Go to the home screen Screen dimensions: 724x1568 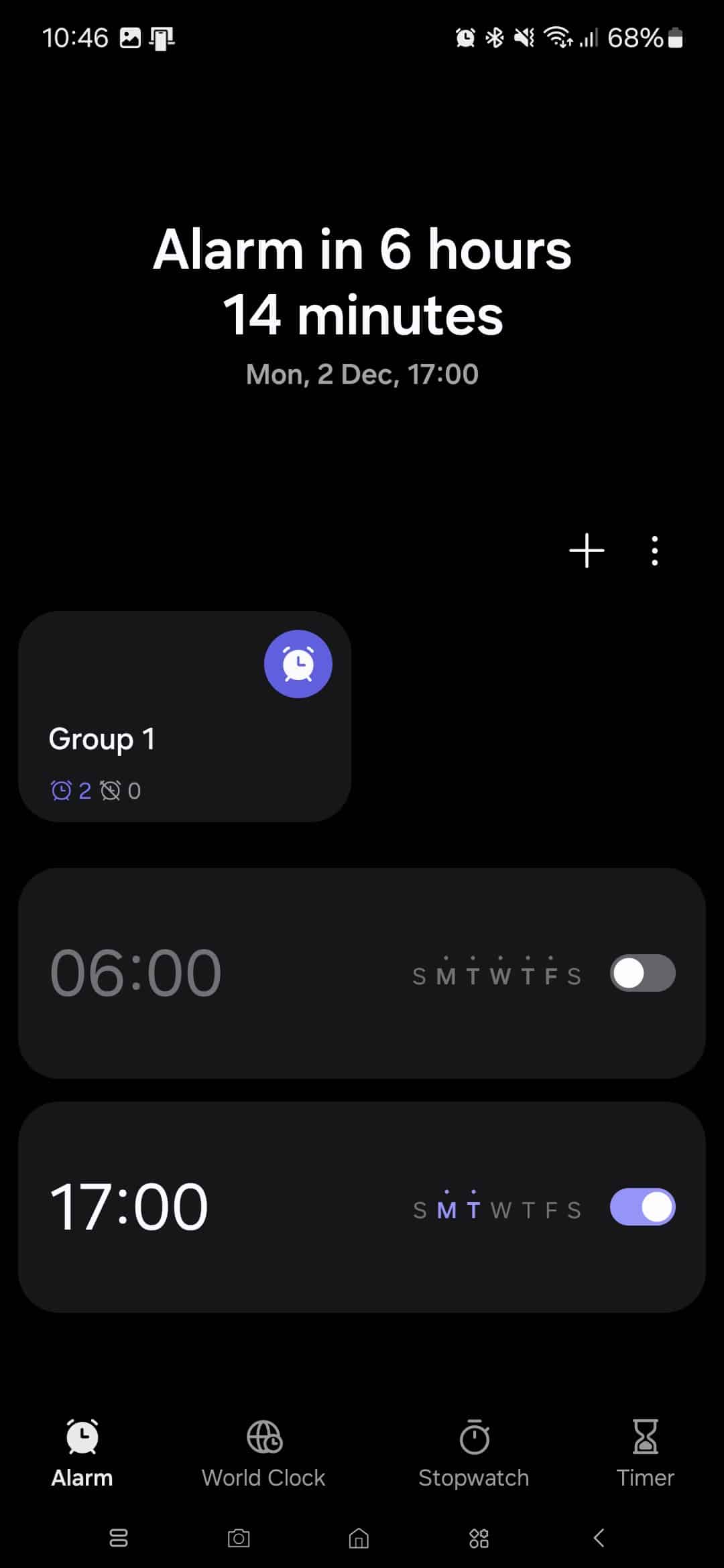(359, 1538)
